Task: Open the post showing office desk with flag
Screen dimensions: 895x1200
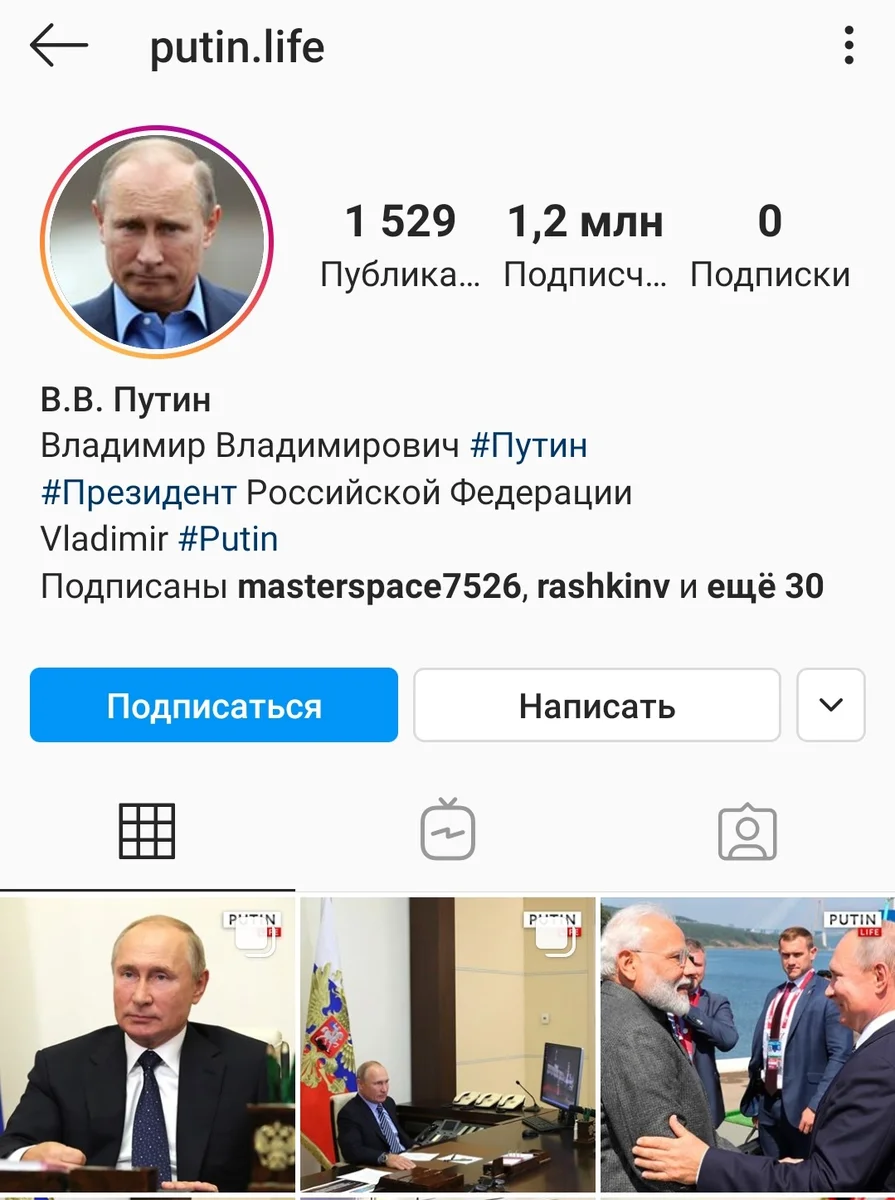Action: [x=447, y=1045]
